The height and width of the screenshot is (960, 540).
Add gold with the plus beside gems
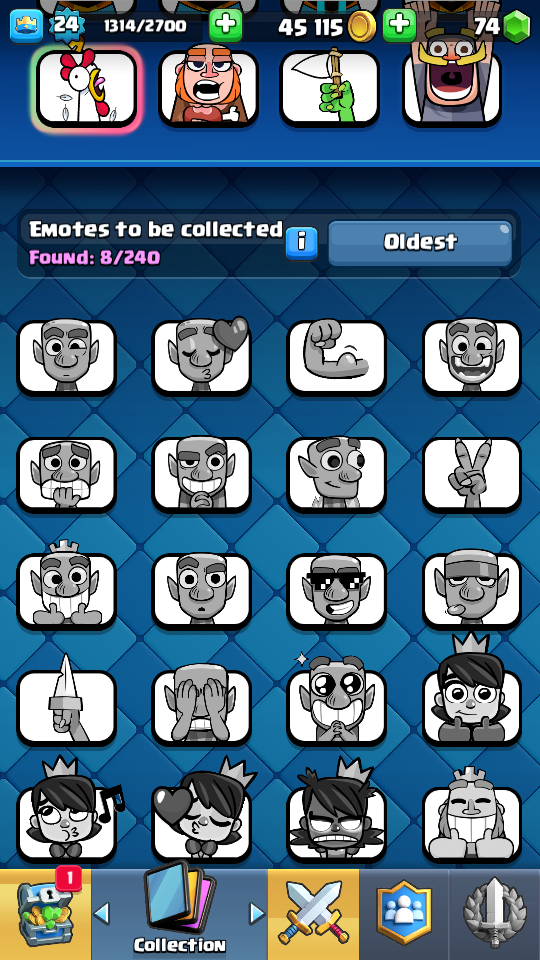[x=399, y=25]
